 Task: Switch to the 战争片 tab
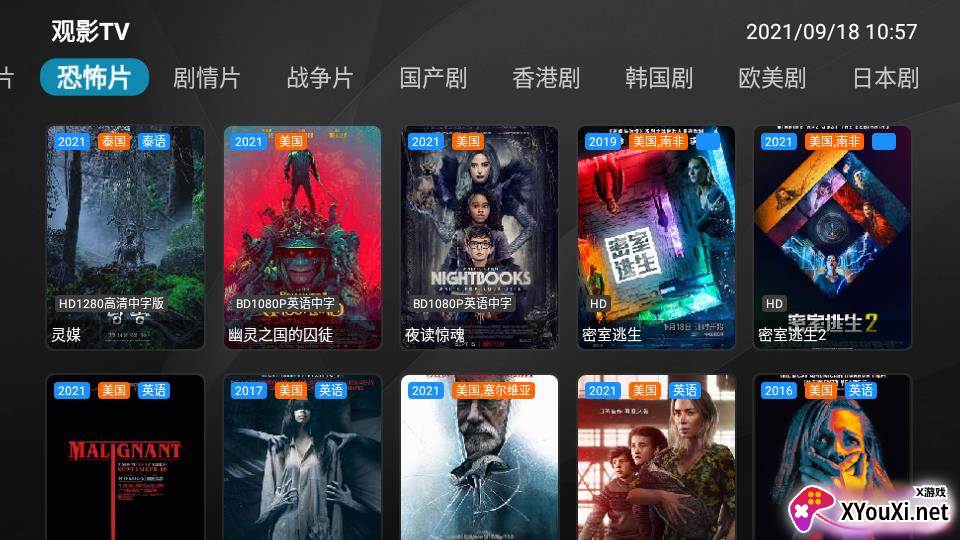coord(320,78)
